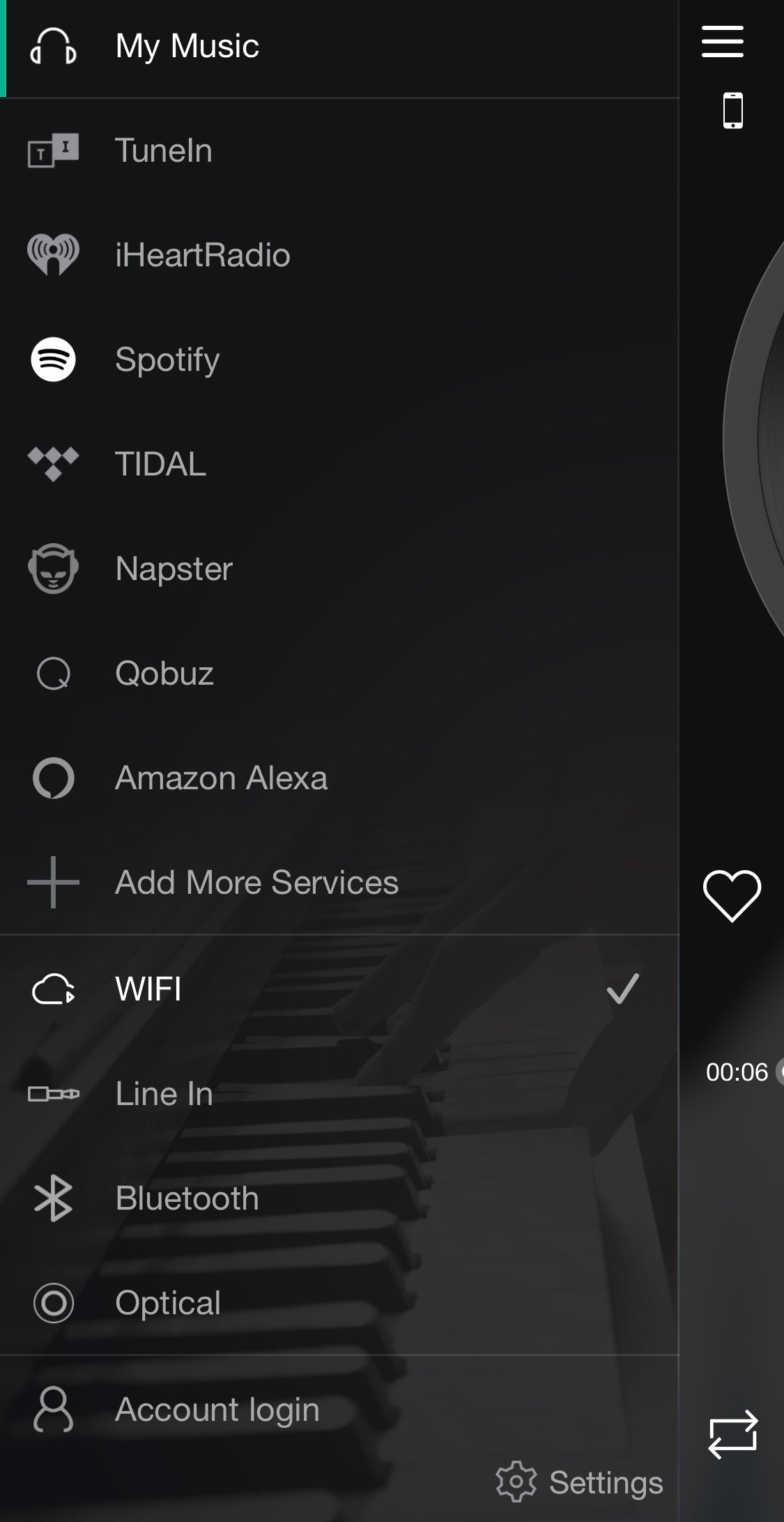Open Settings with the gear icon
Screen dimensions: 784x1522
click(579, 1482)
